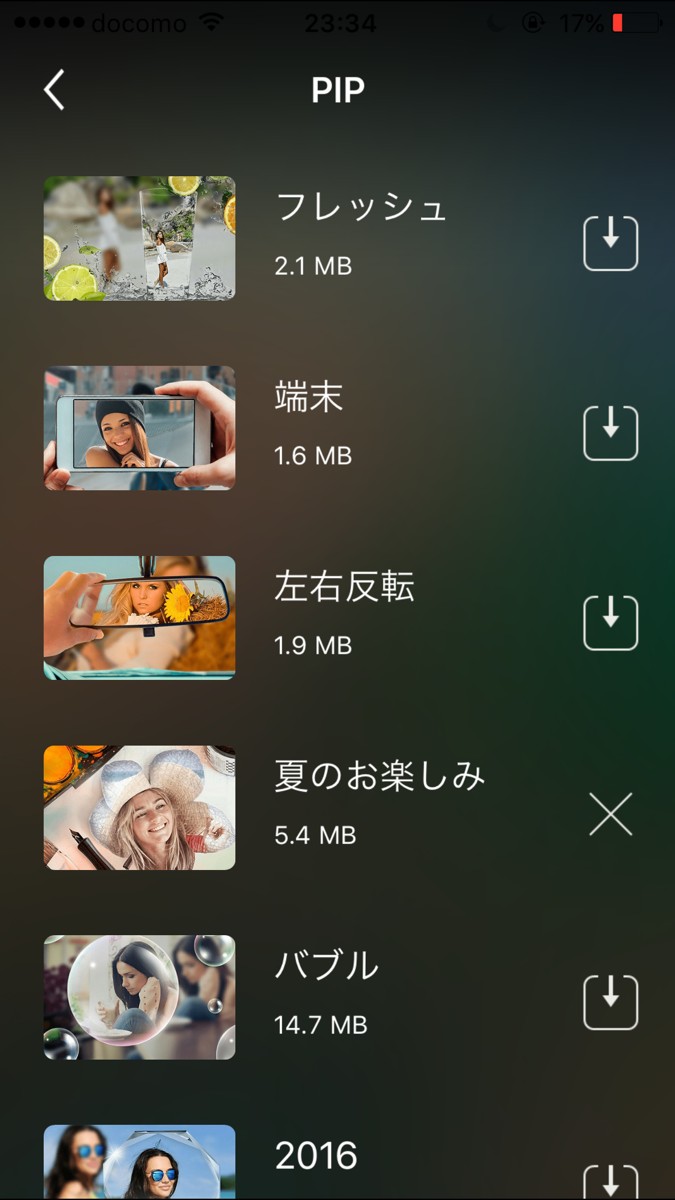This screenshot has width=675, height=1200.
Task: Open the フレッシュ preview thumbnail
Action: coord(140,238)
